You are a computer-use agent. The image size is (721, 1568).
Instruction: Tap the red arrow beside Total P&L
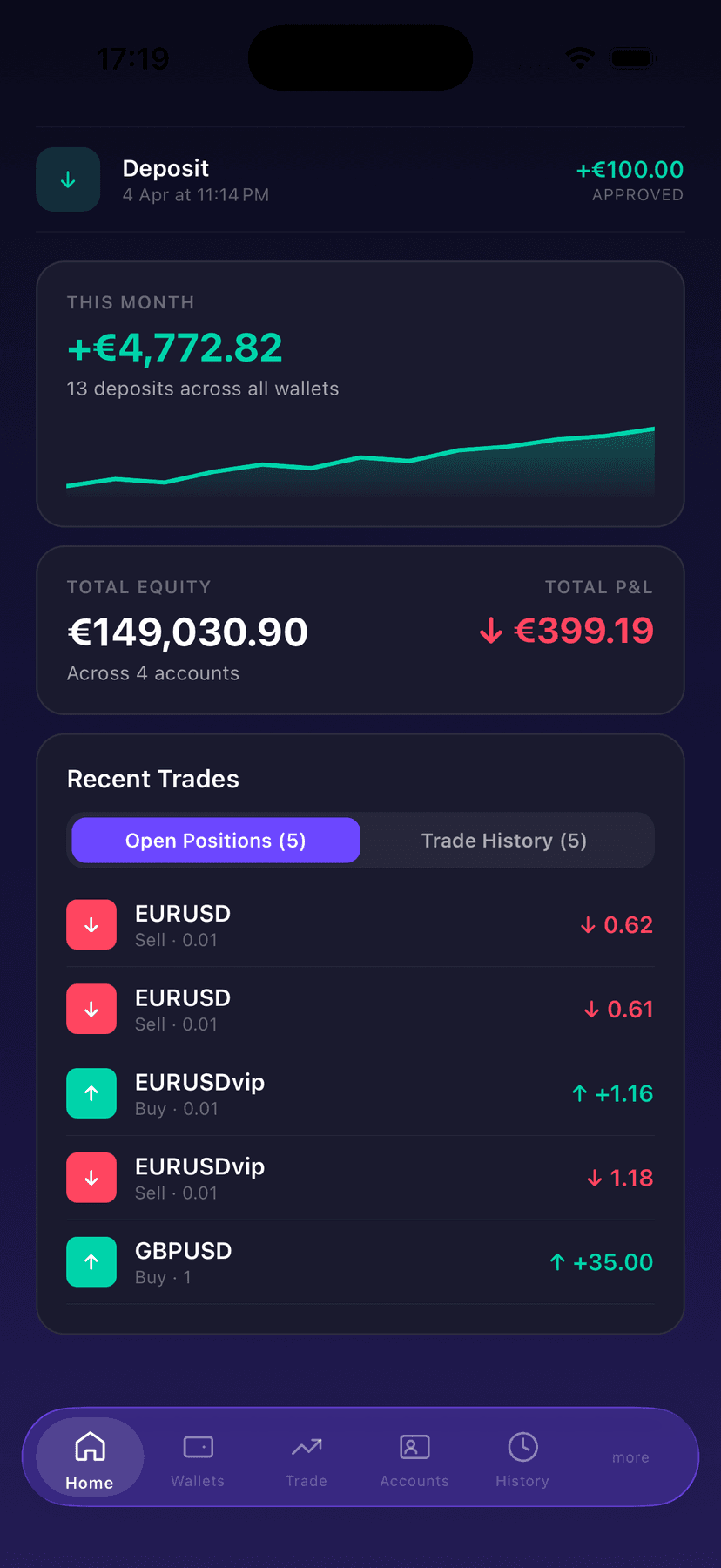(x=493, y=631)
